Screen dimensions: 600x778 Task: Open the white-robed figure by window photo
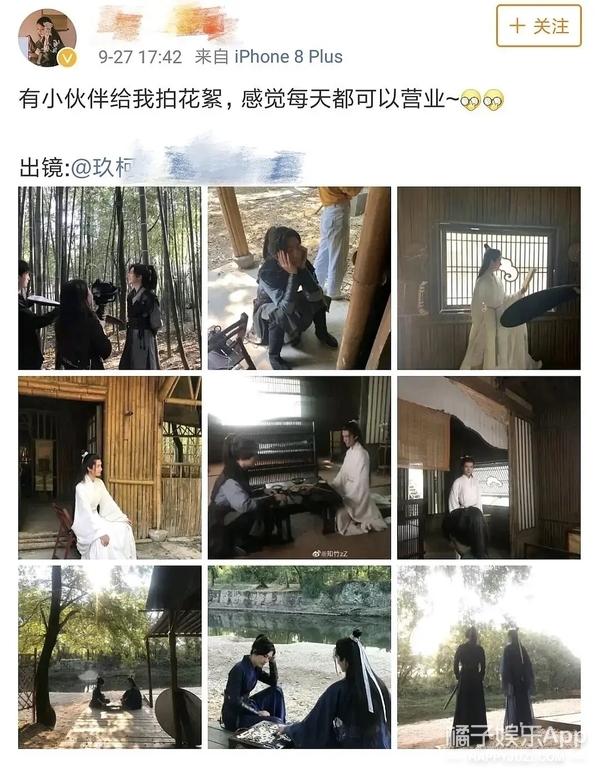coord(488,278)
